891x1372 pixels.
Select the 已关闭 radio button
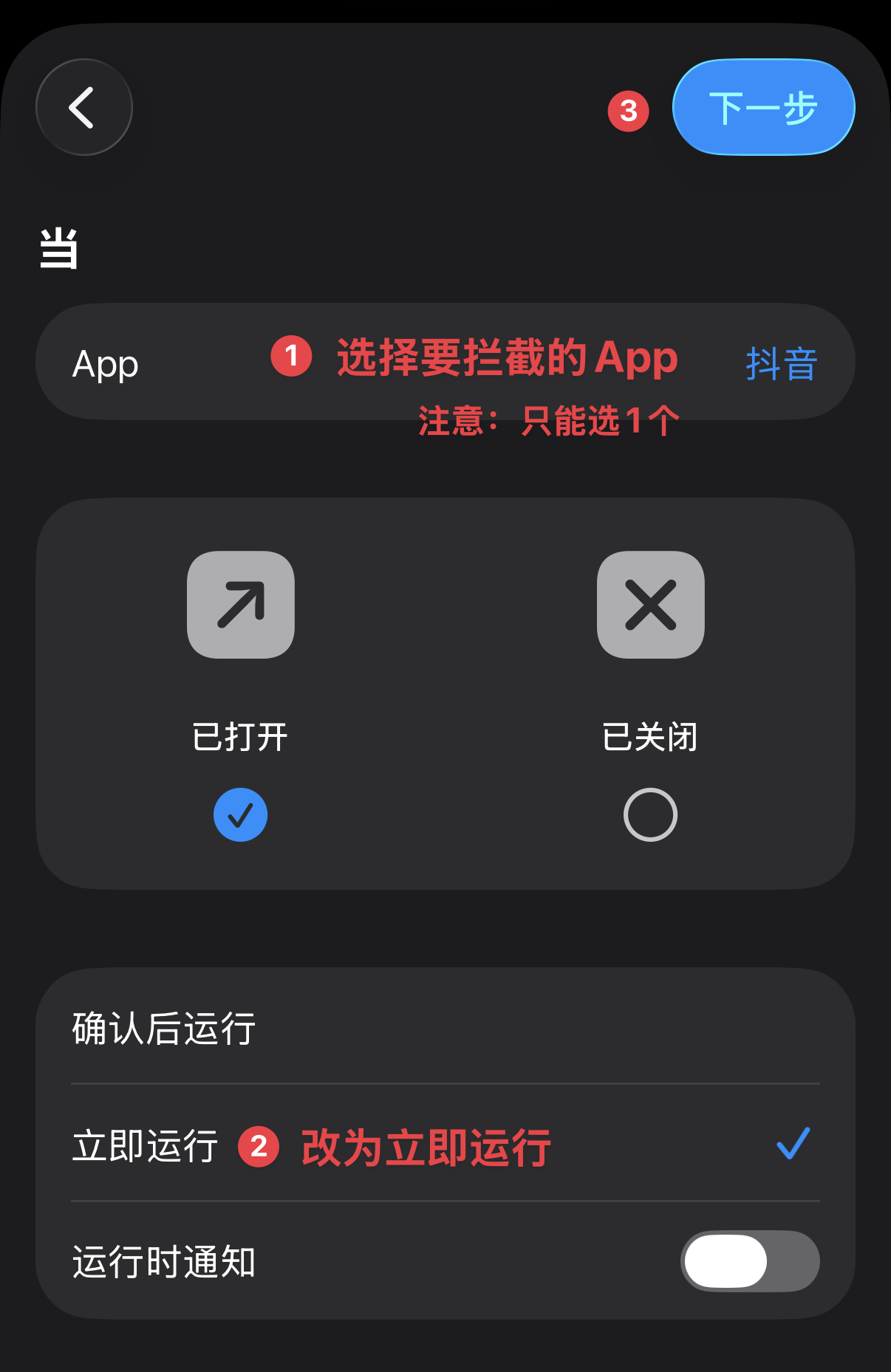(x=650, y=814)
